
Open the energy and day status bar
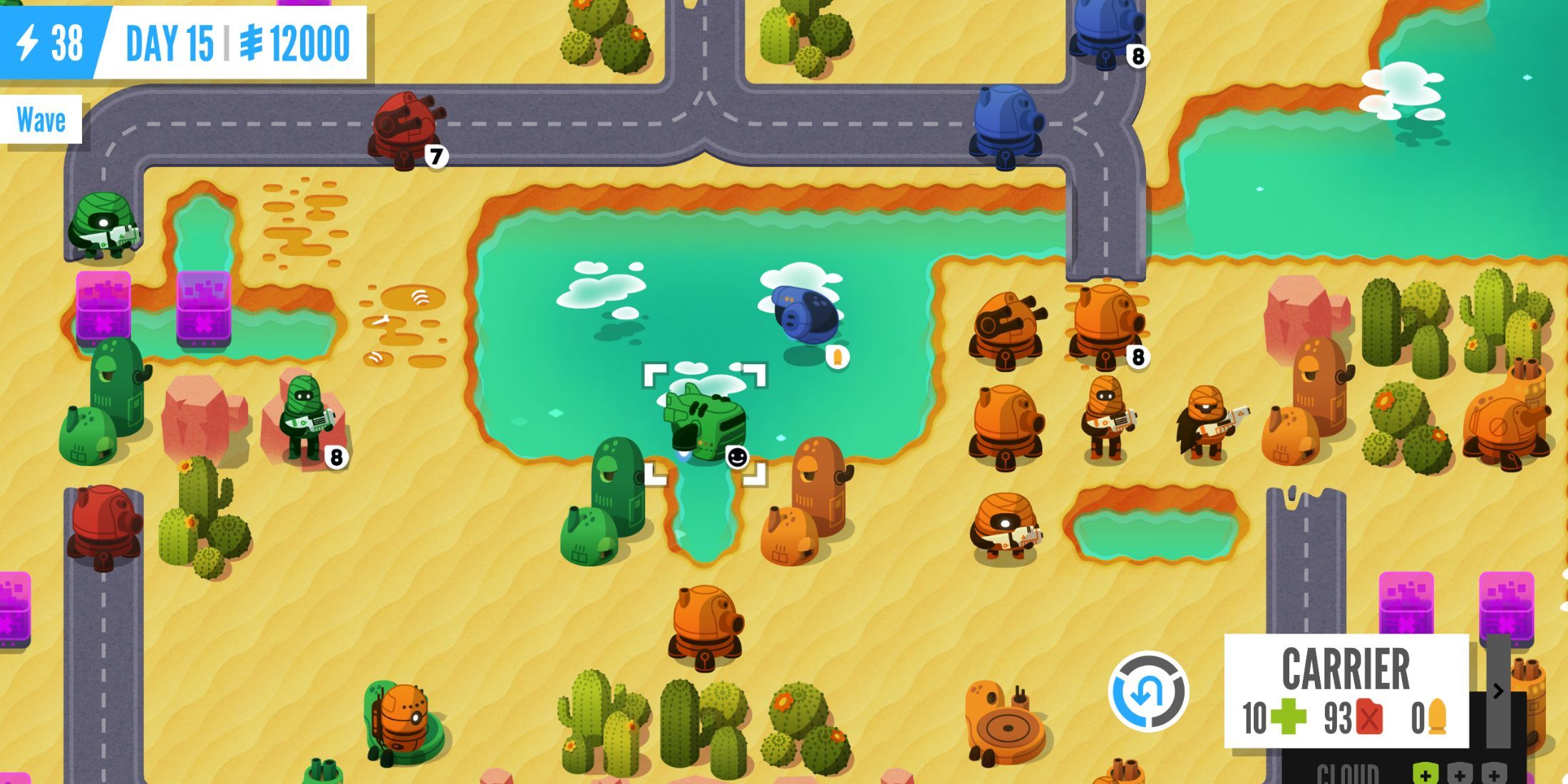pyautogui.click(x=184, y=43)
